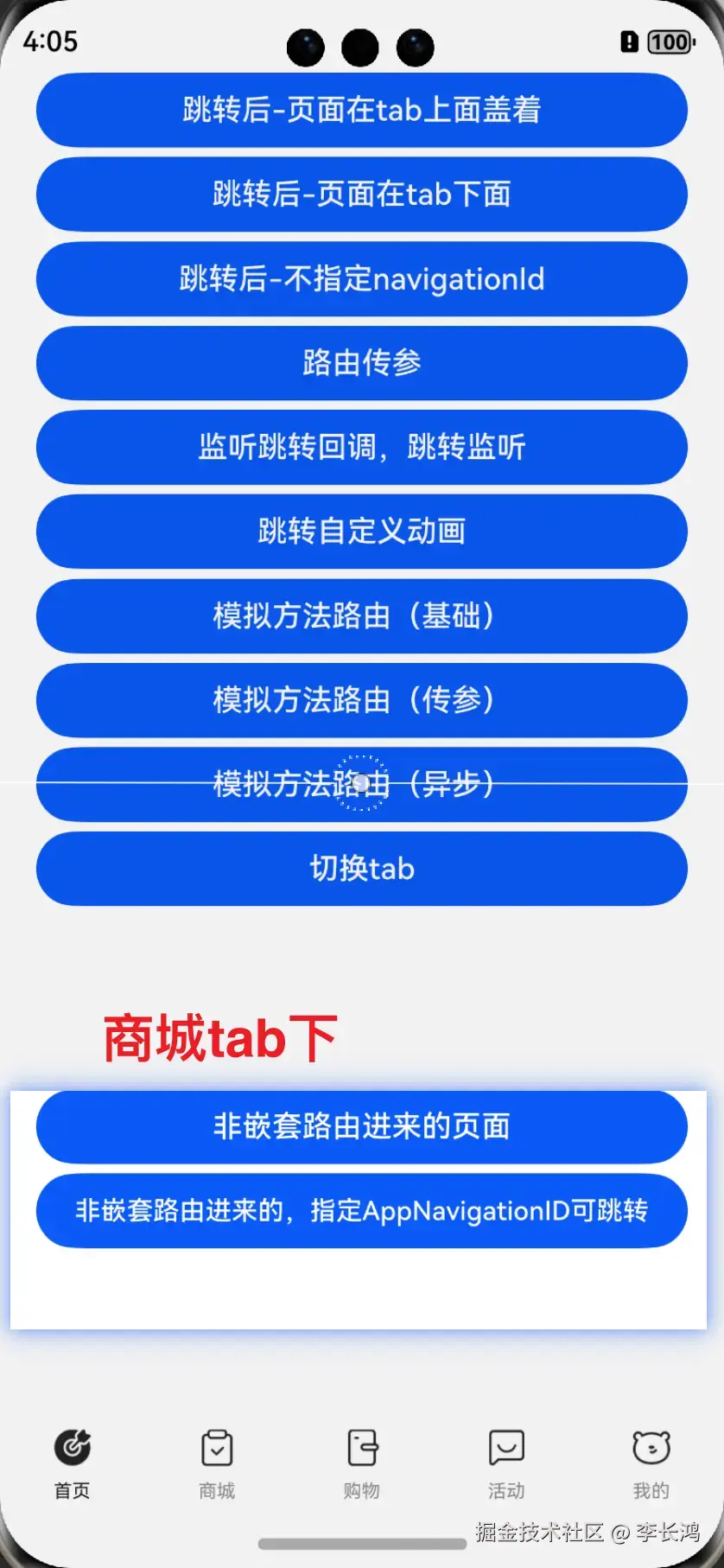Switch to the 活动 tab

pos(506,1463)
